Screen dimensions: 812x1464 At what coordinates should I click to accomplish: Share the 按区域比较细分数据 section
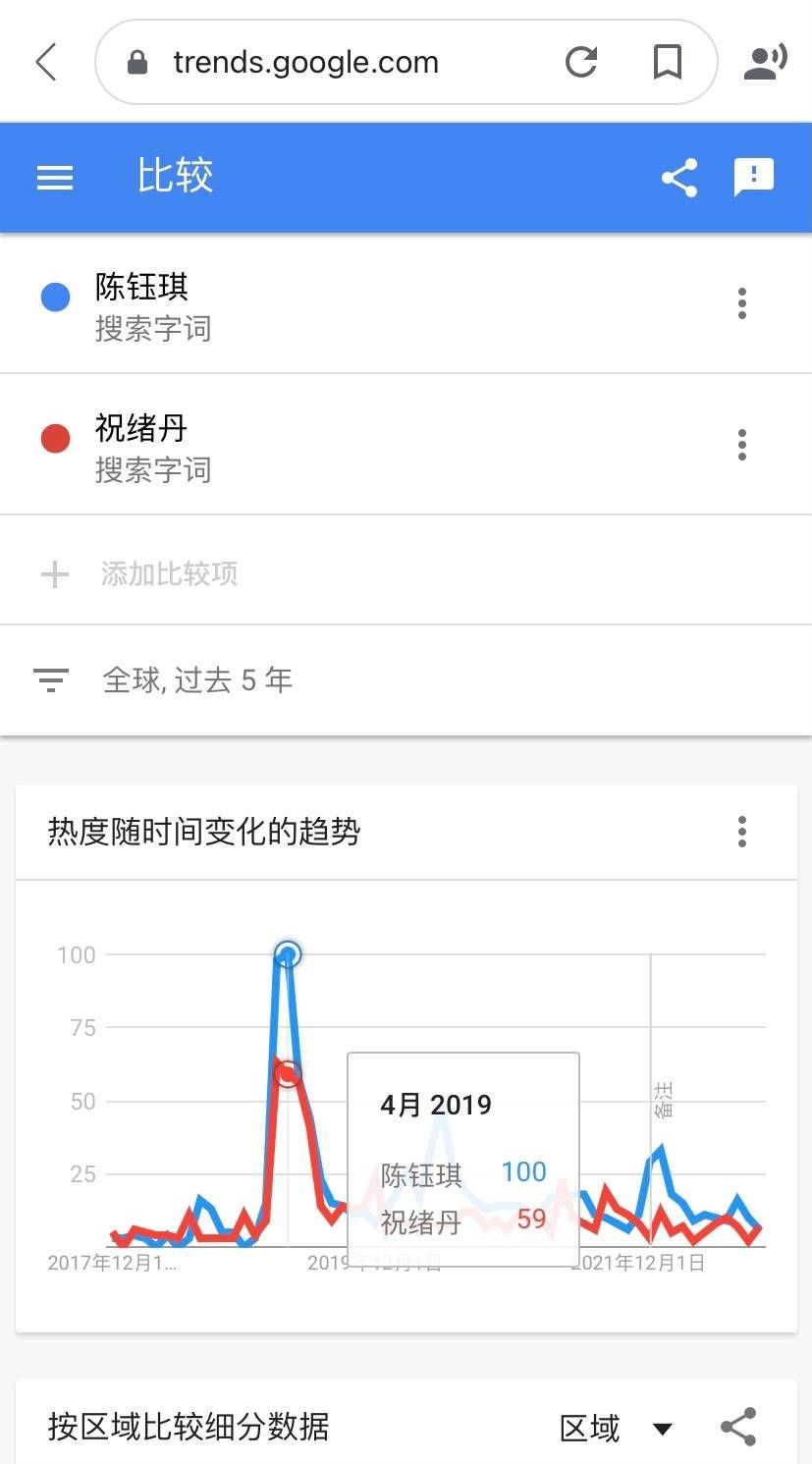click(738, 1428)
